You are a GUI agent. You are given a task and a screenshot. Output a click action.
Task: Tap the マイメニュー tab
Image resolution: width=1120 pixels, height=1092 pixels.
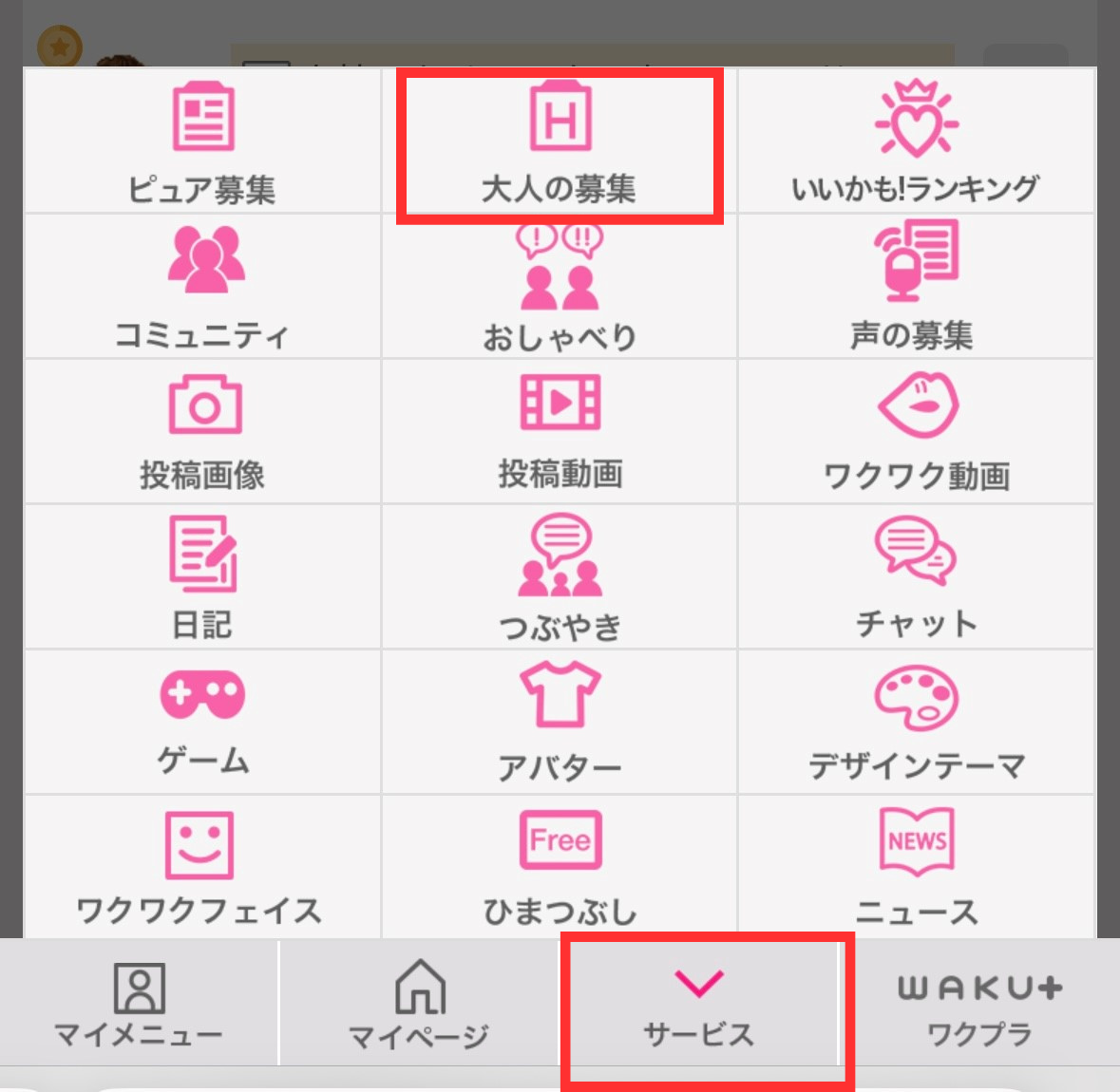coord(139,1005)
